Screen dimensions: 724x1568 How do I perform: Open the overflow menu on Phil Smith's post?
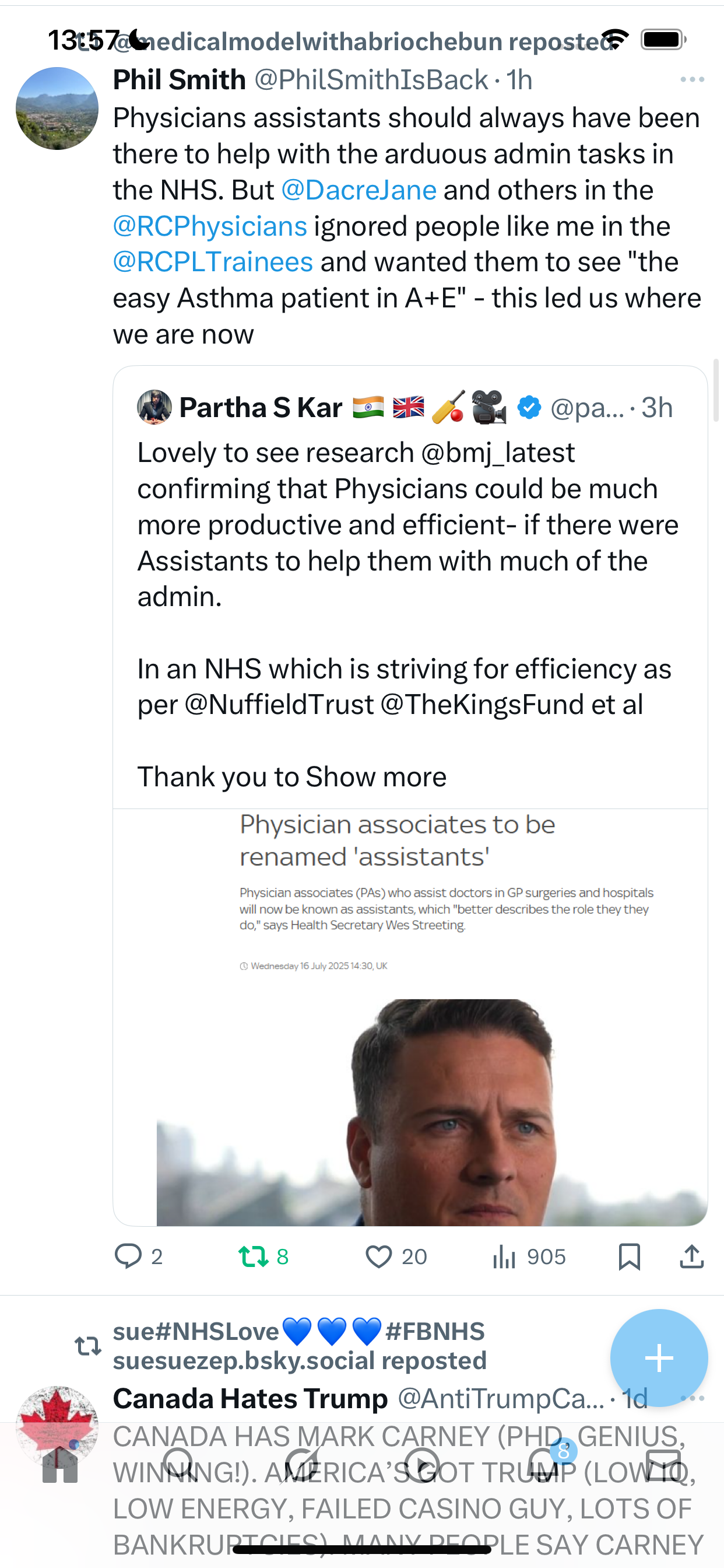692,80
